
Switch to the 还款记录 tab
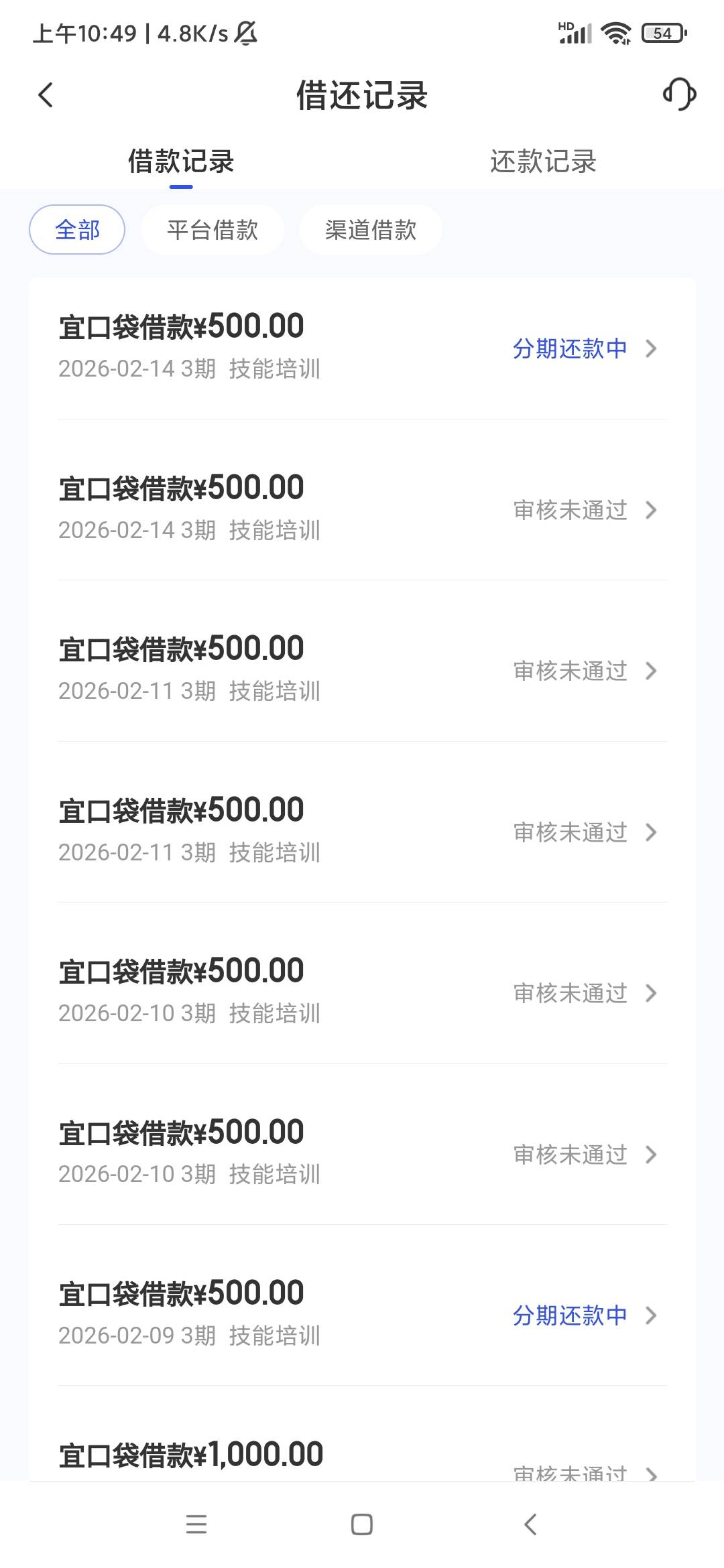[543, 161]
